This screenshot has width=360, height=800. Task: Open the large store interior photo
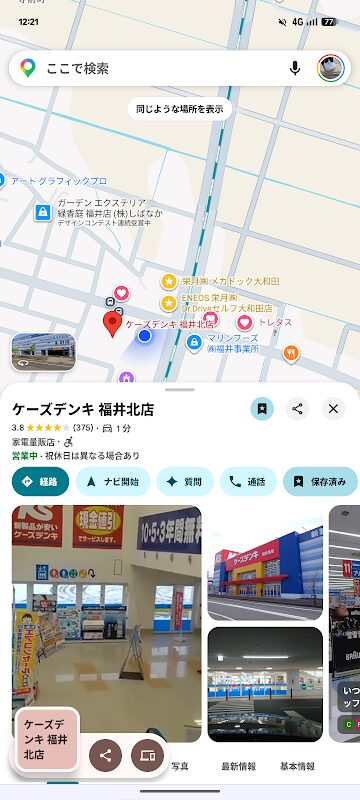[107, 623]
